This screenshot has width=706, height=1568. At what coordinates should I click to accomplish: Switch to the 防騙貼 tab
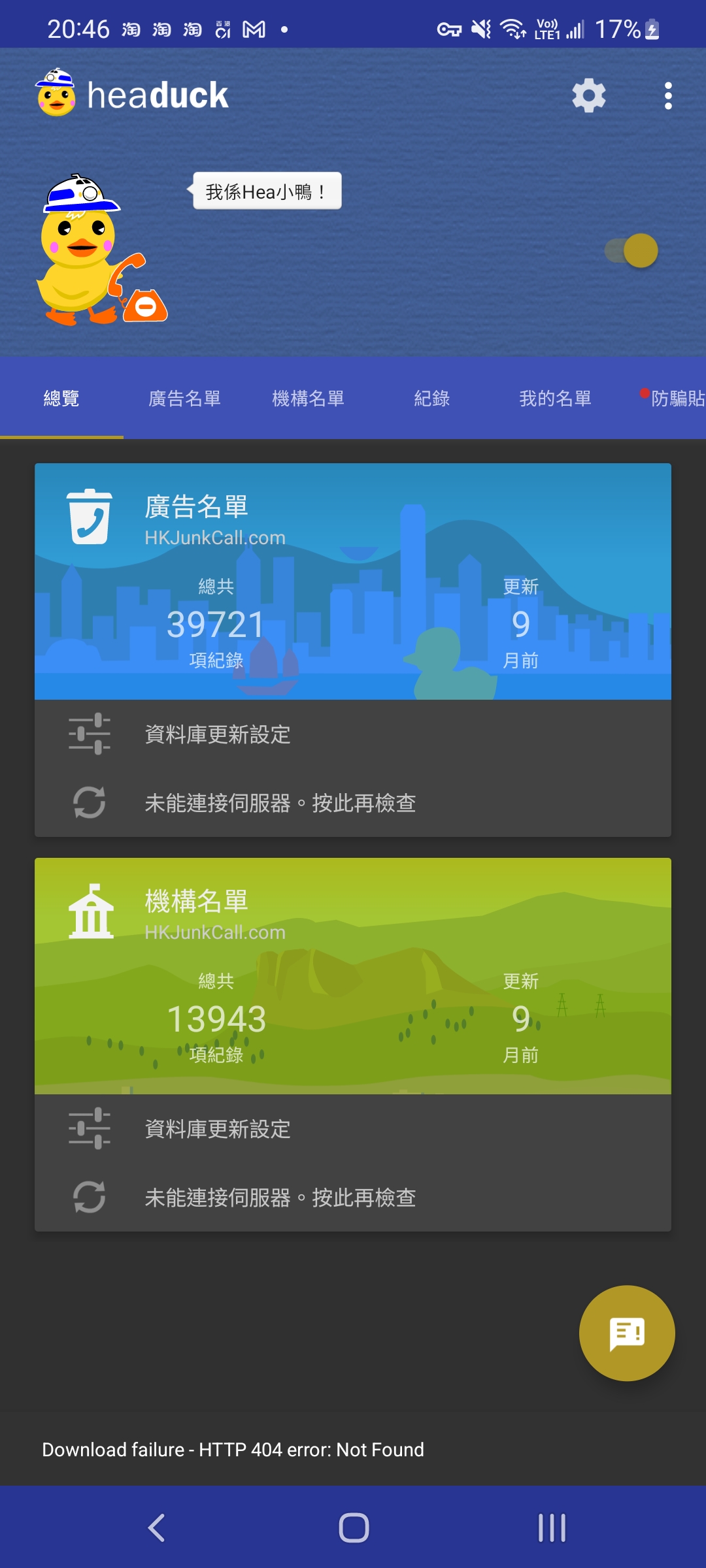coord(676,399)
